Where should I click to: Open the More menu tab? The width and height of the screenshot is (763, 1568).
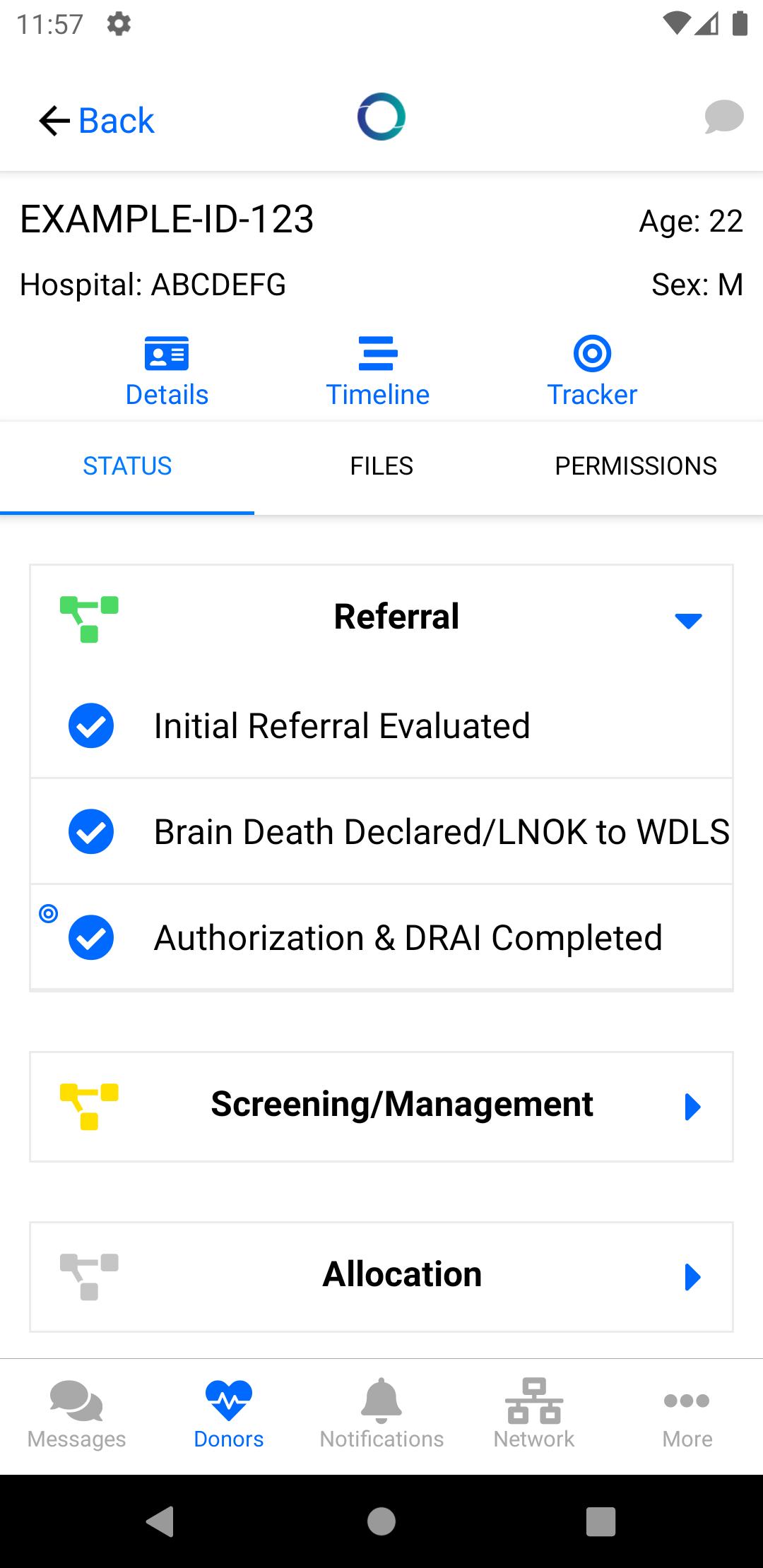687,1415
